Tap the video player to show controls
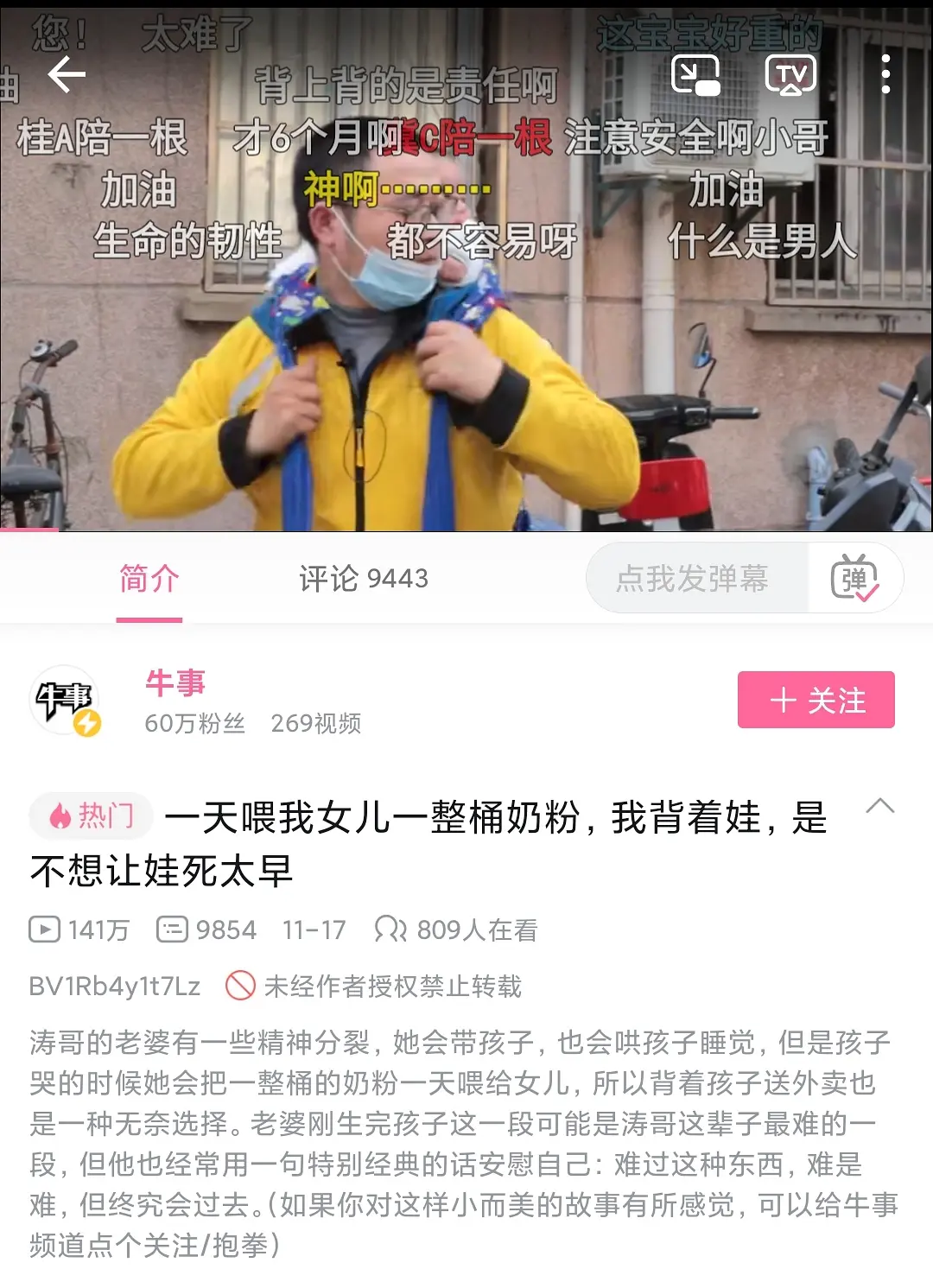This screenshot has width=933, height=1288. point(466,346)
